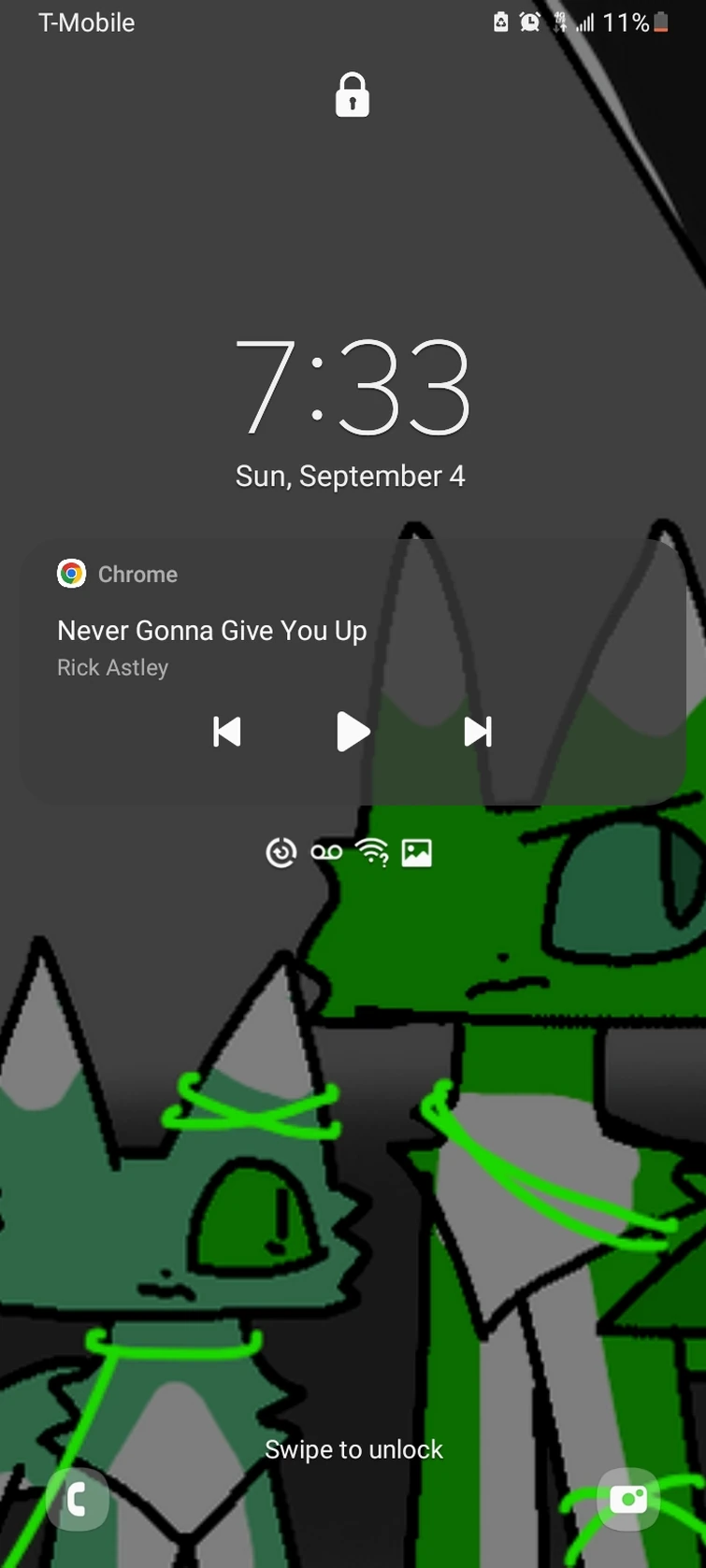Tap the phone shortcut icon
Viewport: 706px width, 1568px height.
click(78, 1501)
